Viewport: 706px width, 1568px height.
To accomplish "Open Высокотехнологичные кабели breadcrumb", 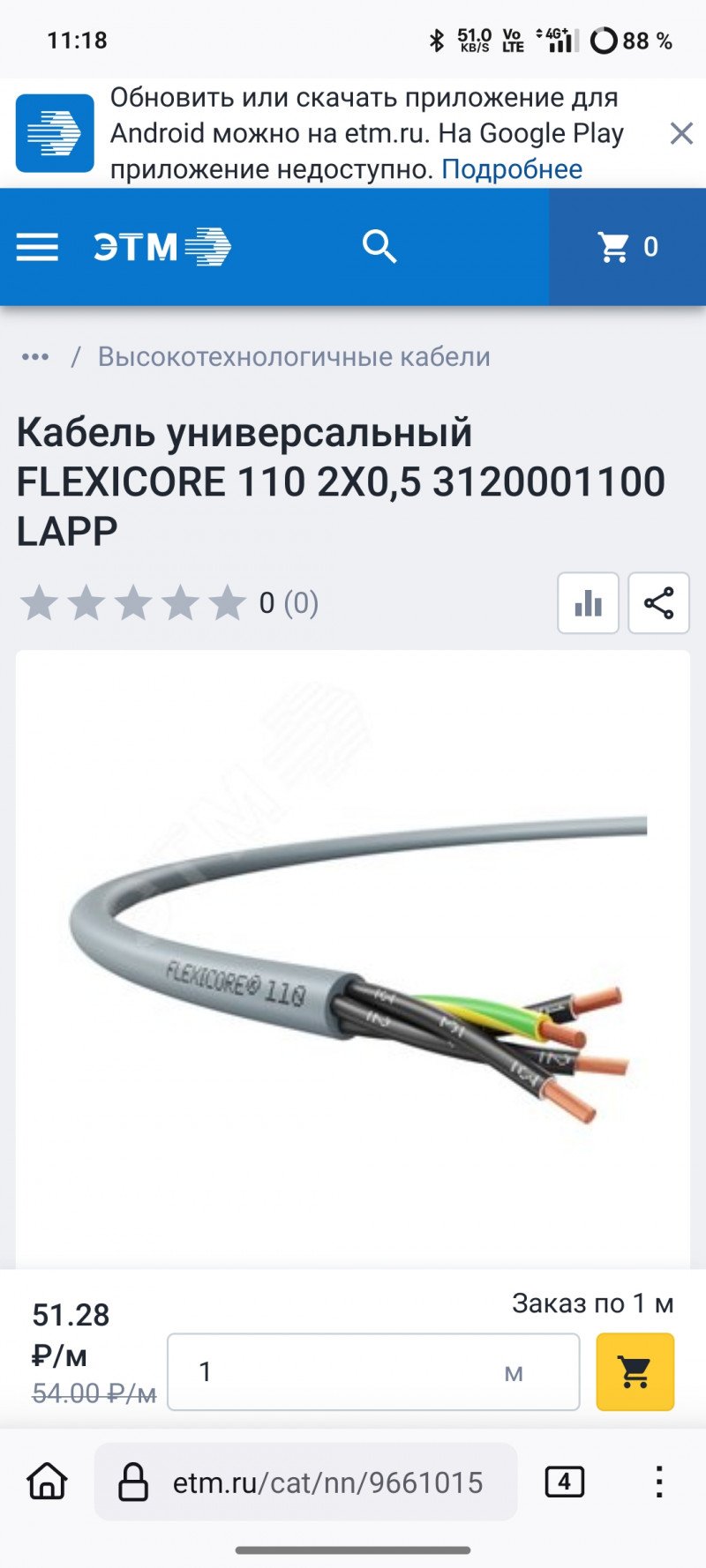I will coord(294,357).
